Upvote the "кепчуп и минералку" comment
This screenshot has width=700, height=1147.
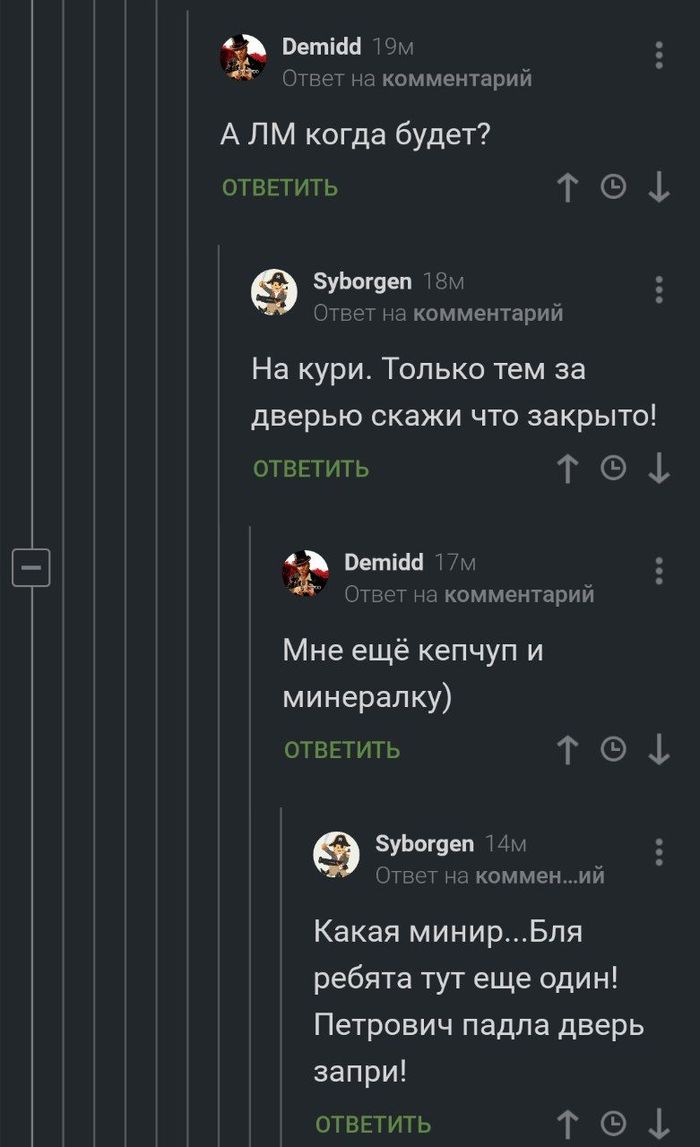pyautogui.click(x=567, y=749)
